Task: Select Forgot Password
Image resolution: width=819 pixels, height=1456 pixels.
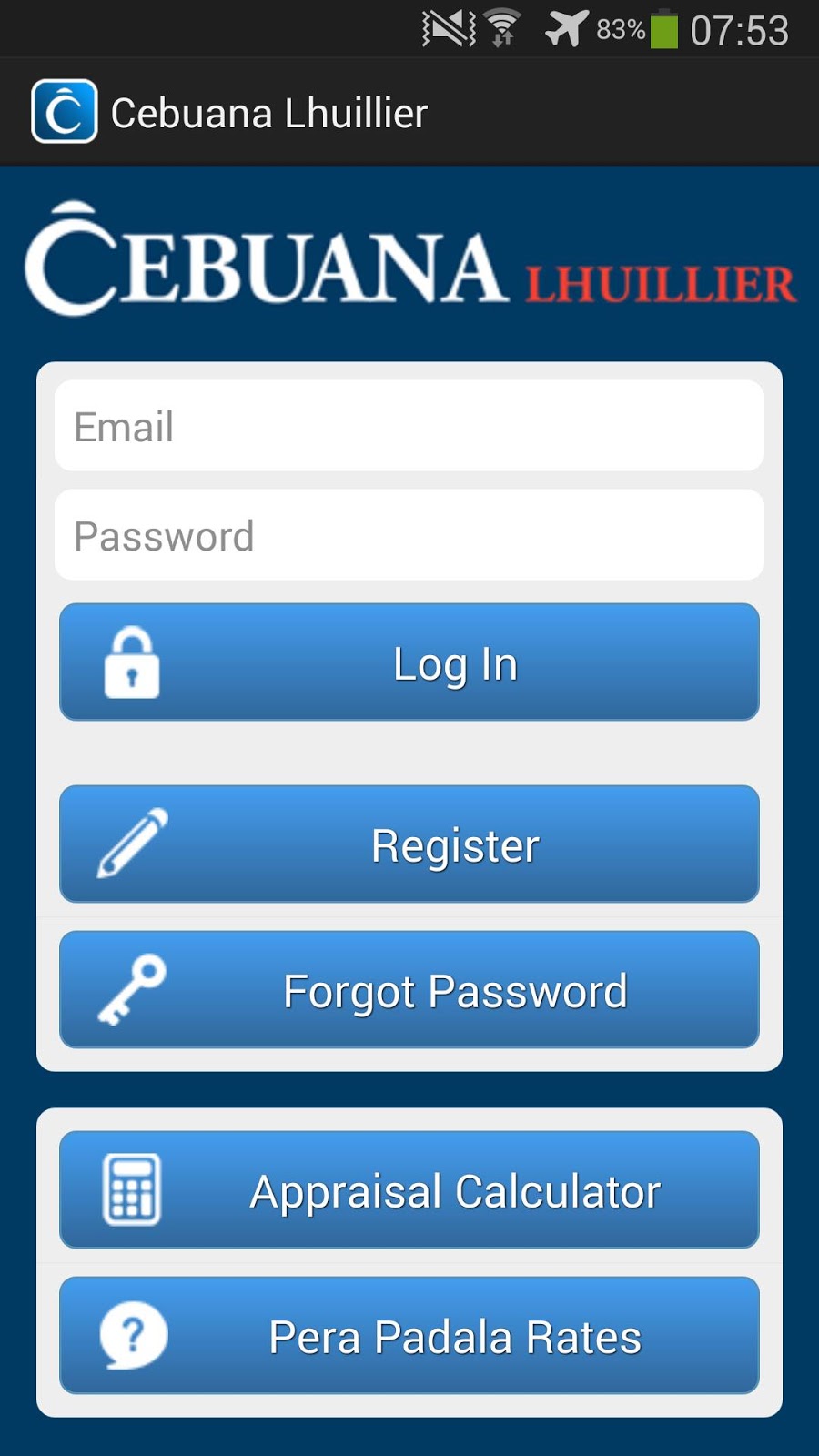Action: click(409, 990)
